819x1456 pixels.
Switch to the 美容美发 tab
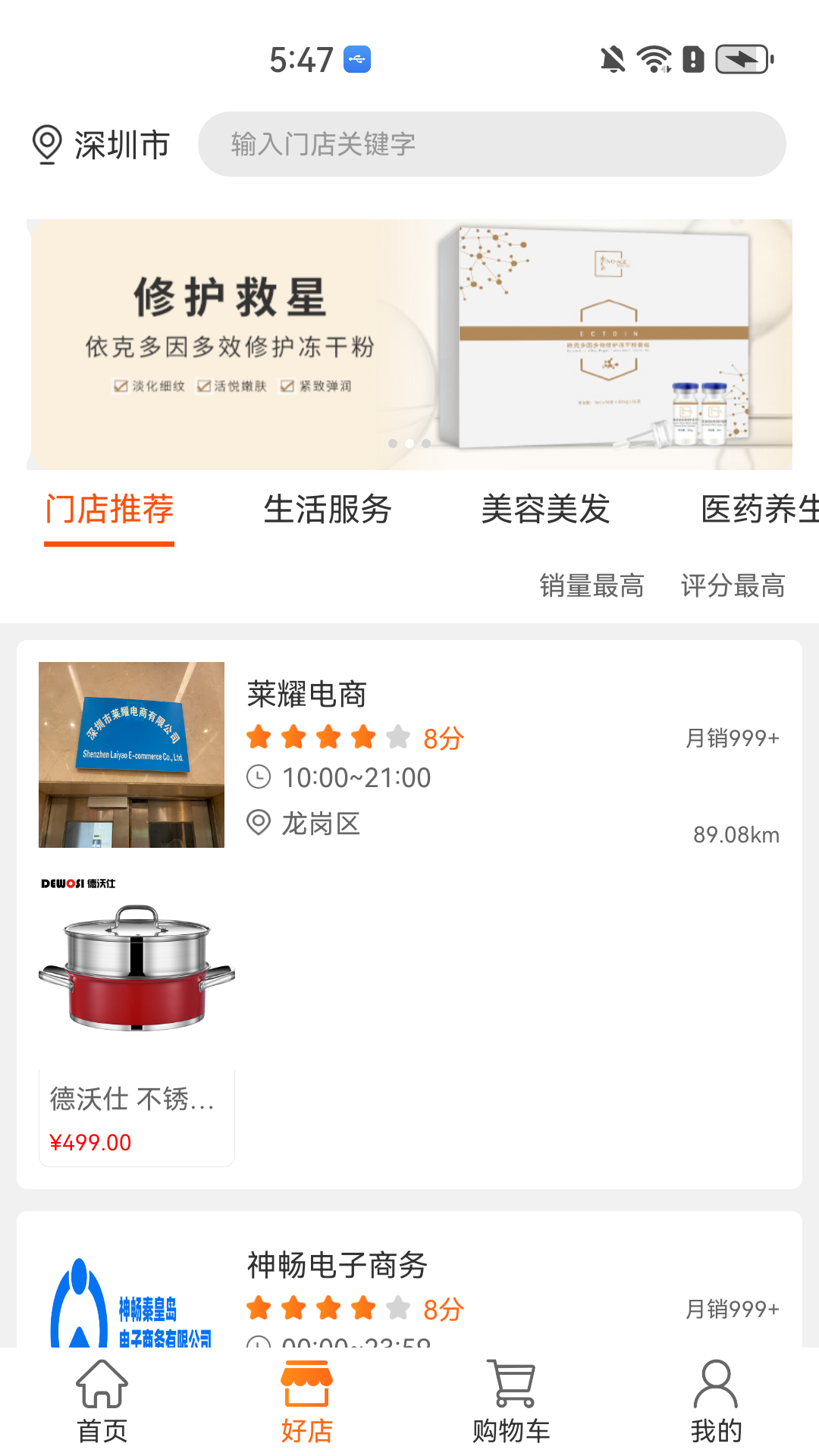(546, 510)
